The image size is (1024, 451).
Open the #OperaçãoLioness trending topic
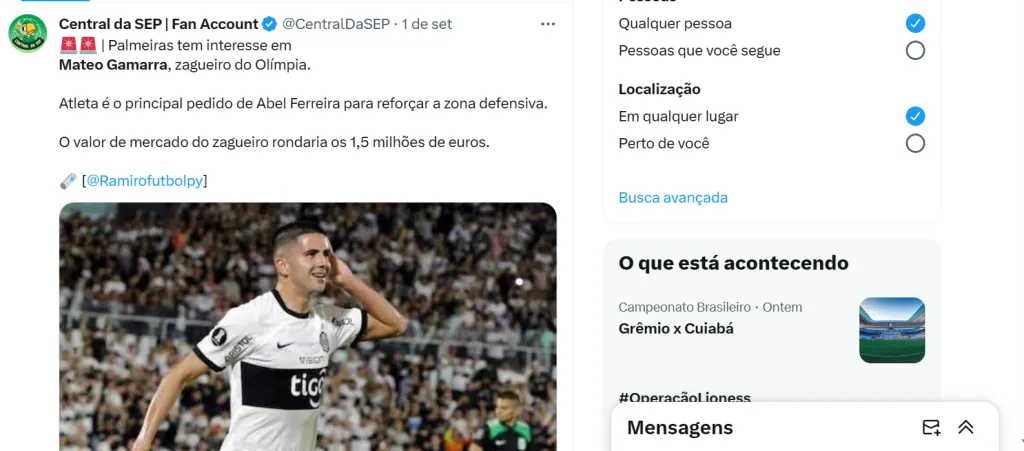coord(684,397)
